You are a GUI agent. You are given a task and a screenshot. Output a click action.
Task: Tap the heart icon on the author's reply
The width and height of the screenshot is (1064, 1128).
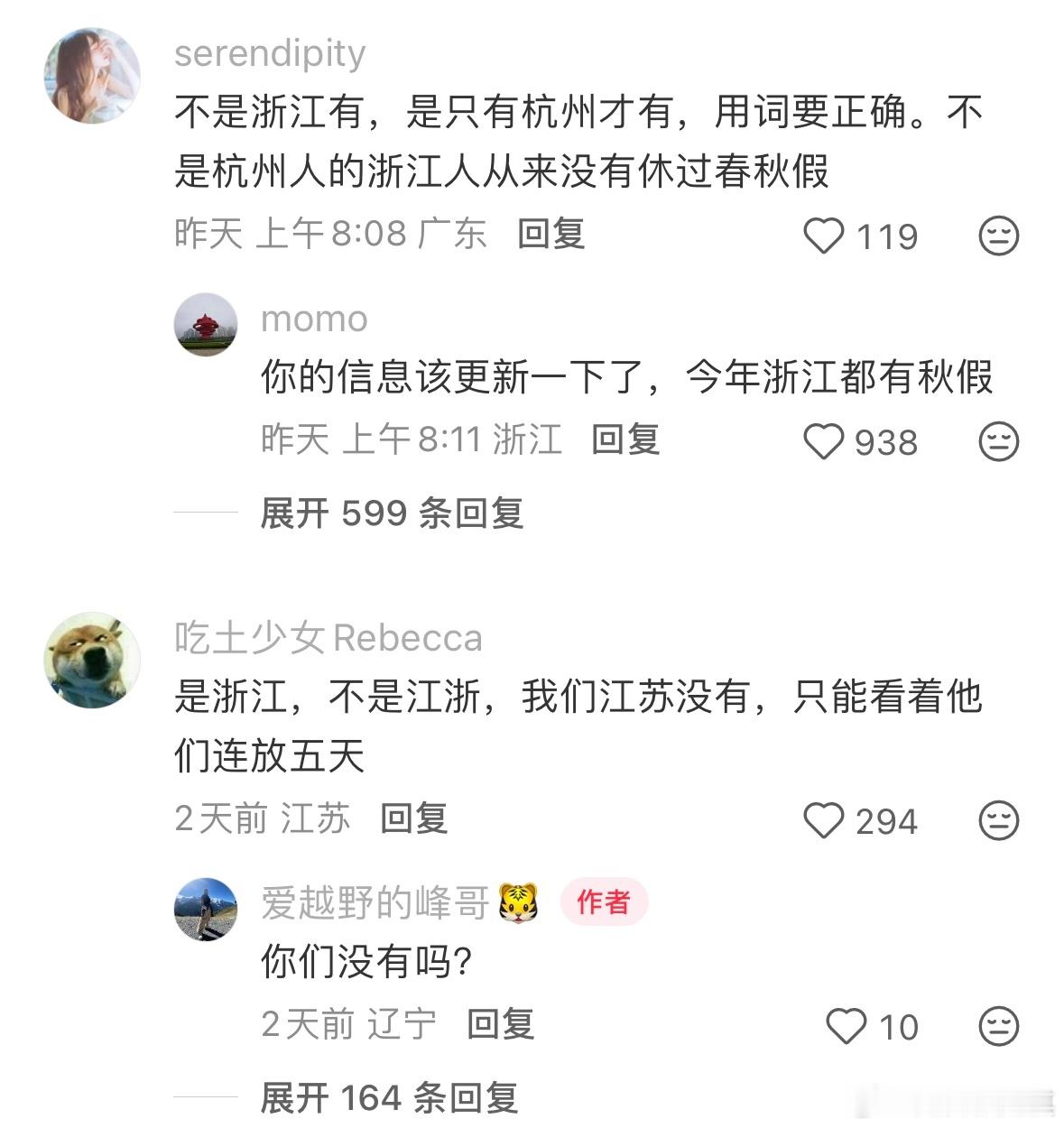[x=846, y=1026]
